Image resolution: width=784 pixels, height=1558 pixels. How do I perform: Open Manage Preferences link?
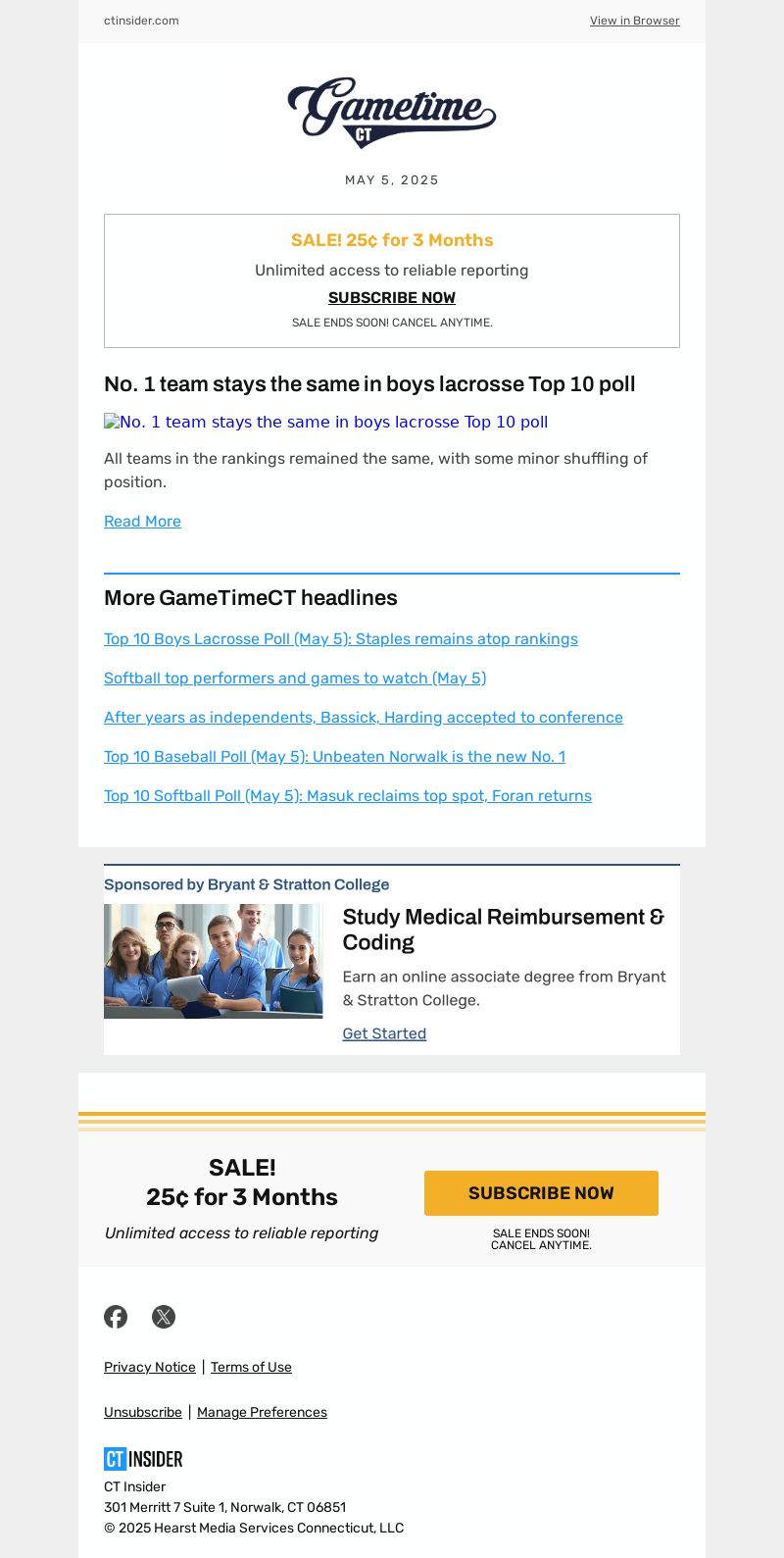click(262, 1412)
